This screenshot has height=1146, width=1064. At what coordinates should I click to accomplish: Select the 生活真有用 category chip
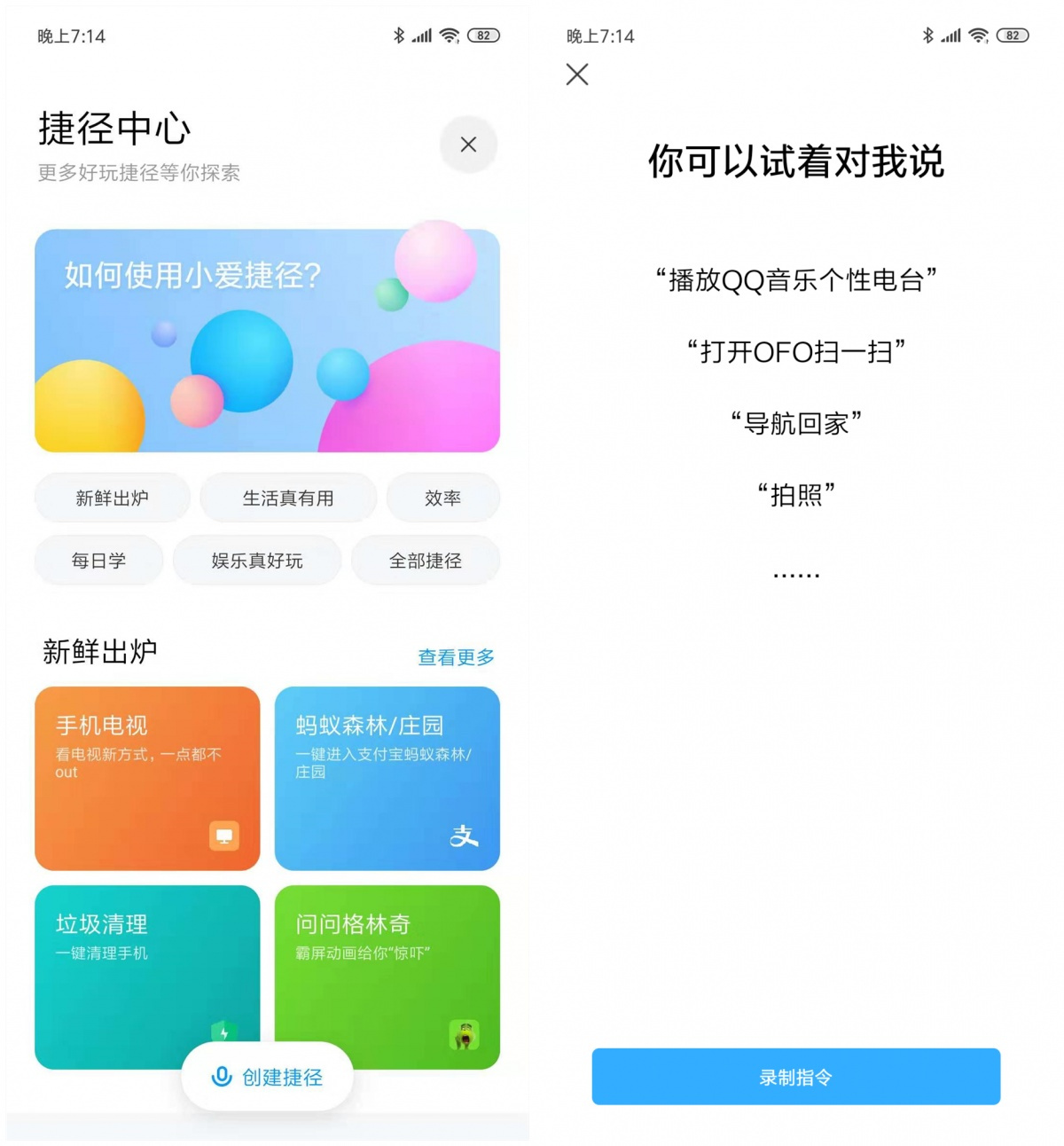click(288, 498)
